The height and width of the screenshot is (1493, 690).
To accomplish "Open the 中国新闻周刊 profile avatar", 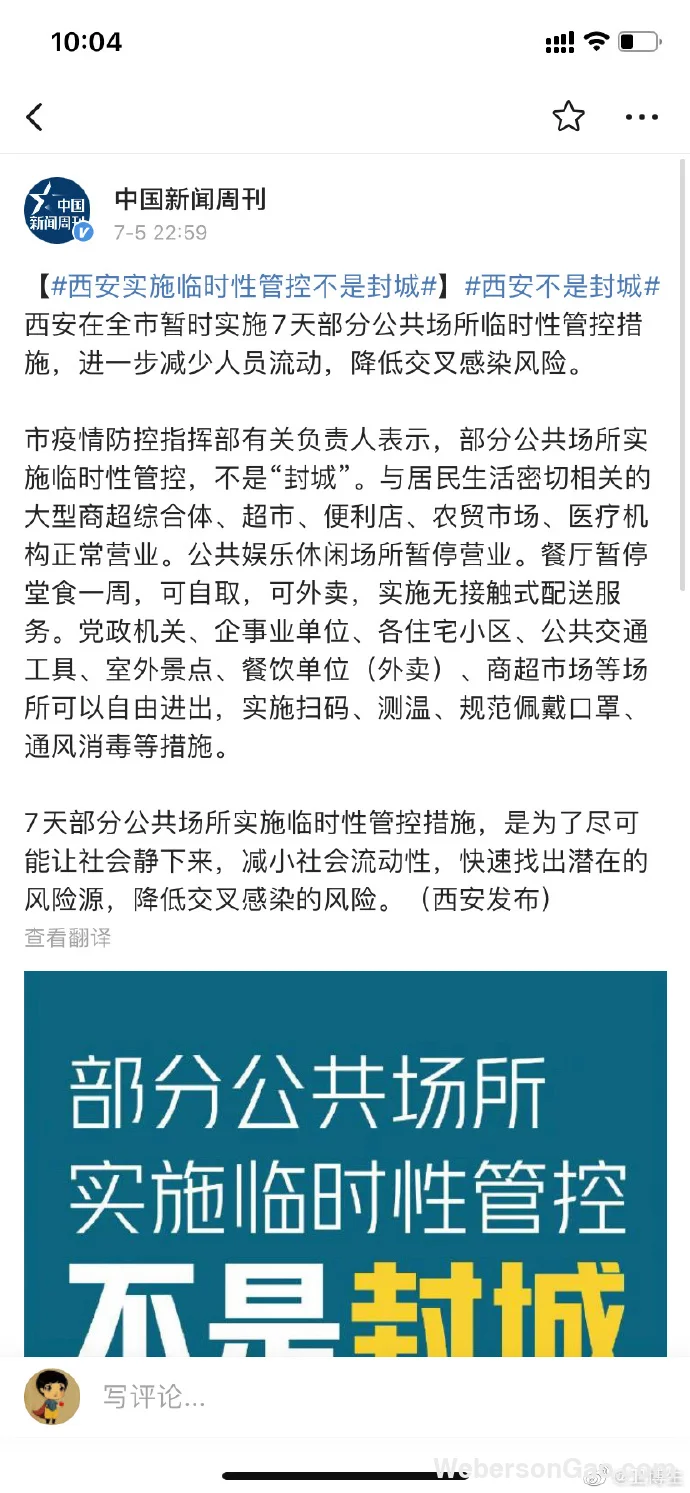I will click(x=58, y=211).
